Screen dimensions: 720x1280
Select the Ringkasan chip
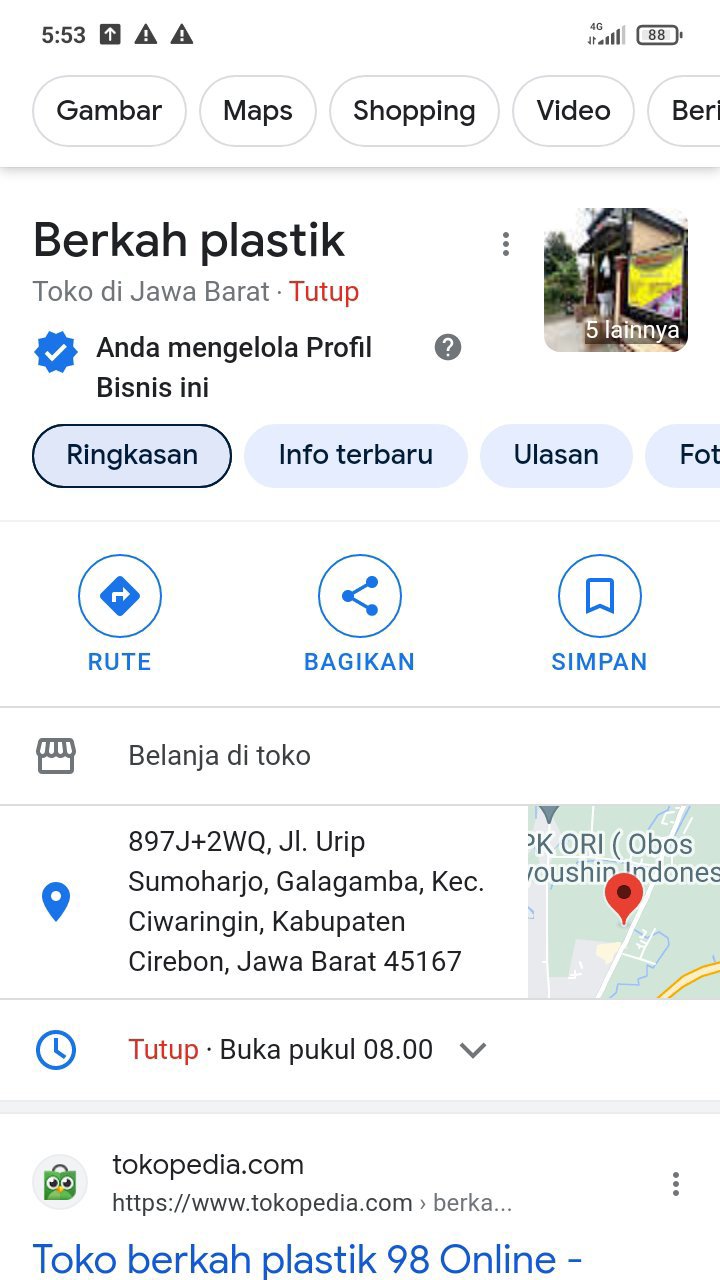[132, 455]
